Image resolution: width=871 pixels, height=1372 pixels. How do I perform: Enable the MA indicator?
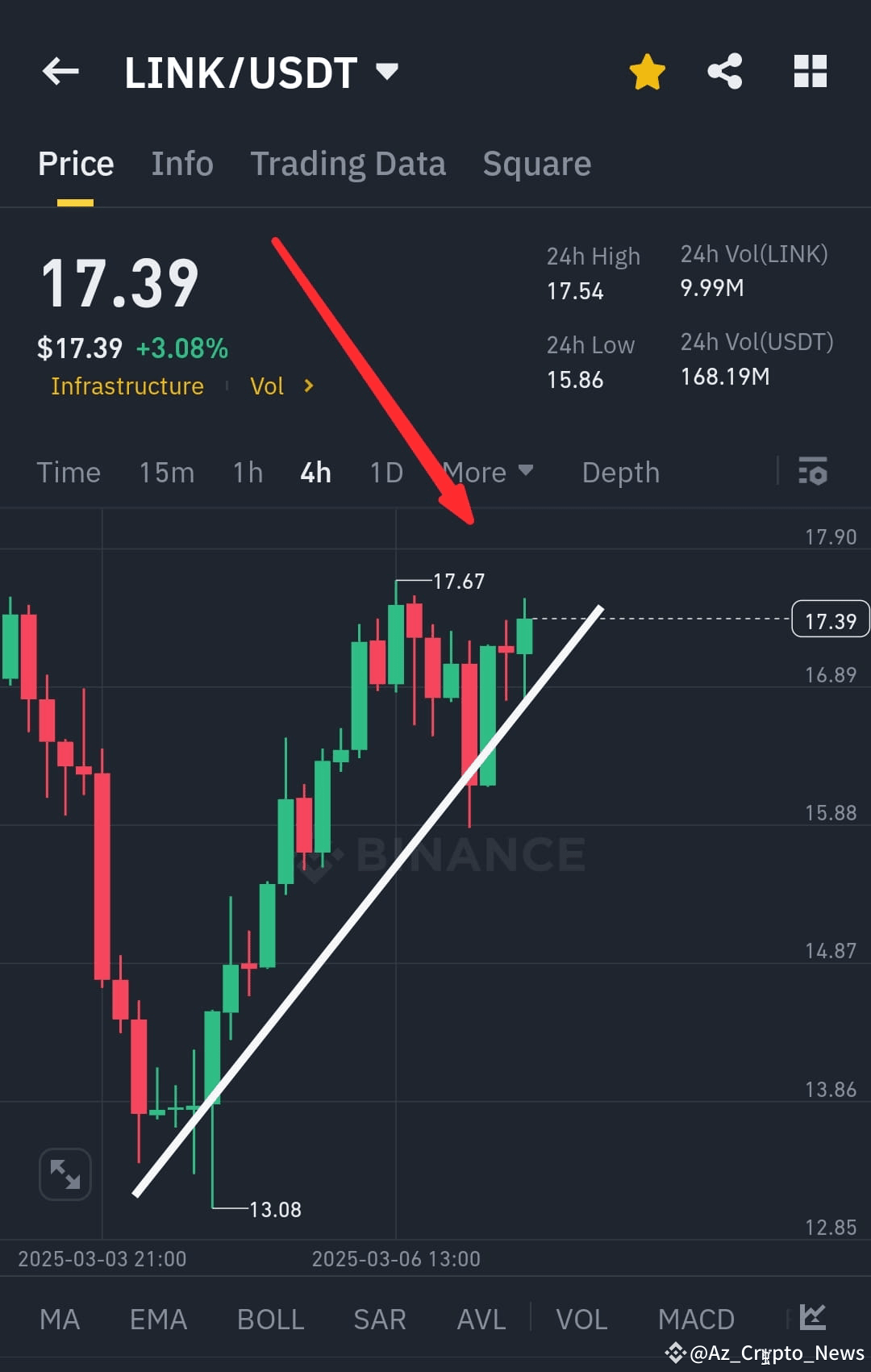(60, 1318)
